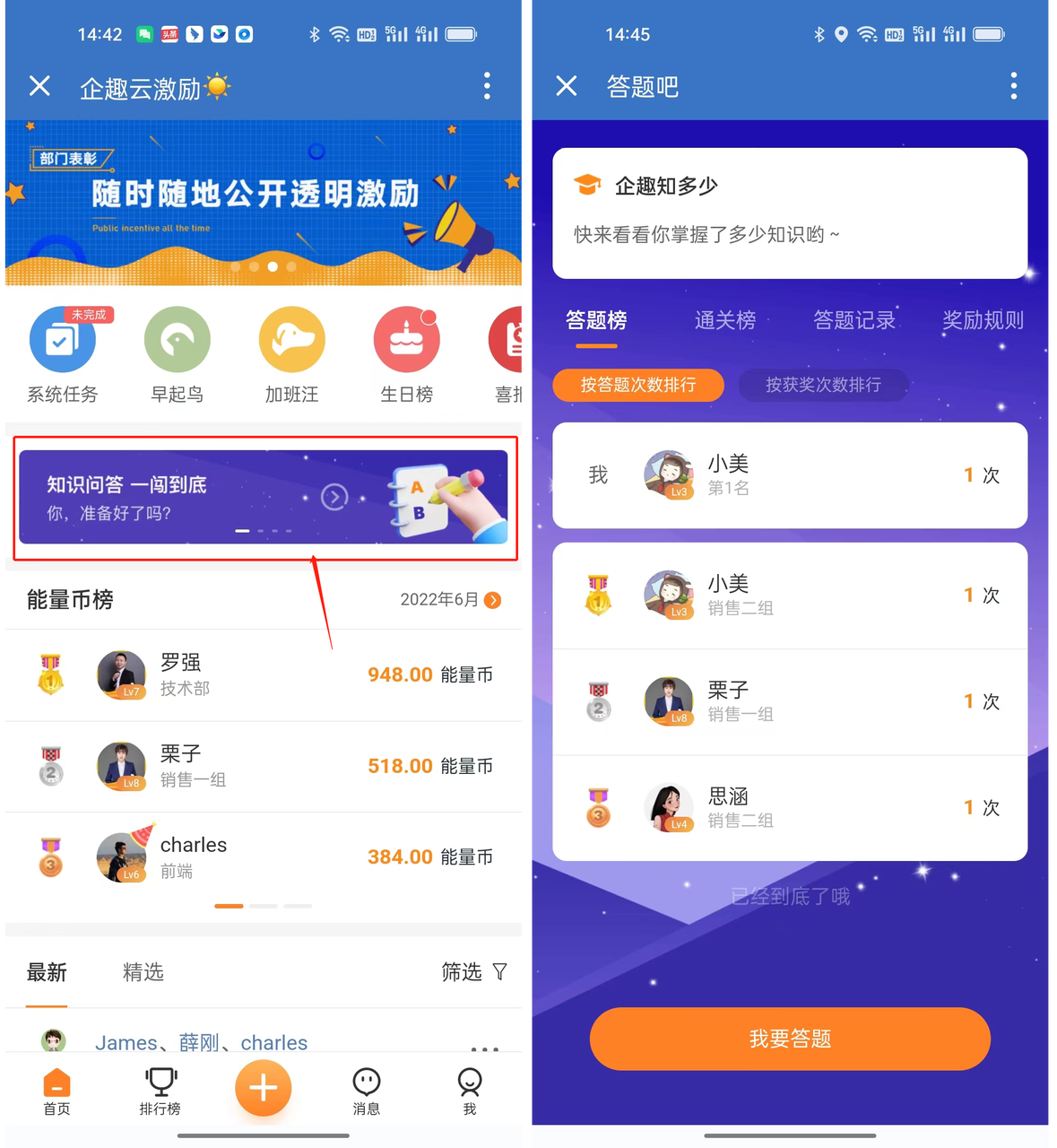This screenshot has width=1057, height=1148.
Task: Tap the arrow next to 2022年6月
Action: [492, 600]
